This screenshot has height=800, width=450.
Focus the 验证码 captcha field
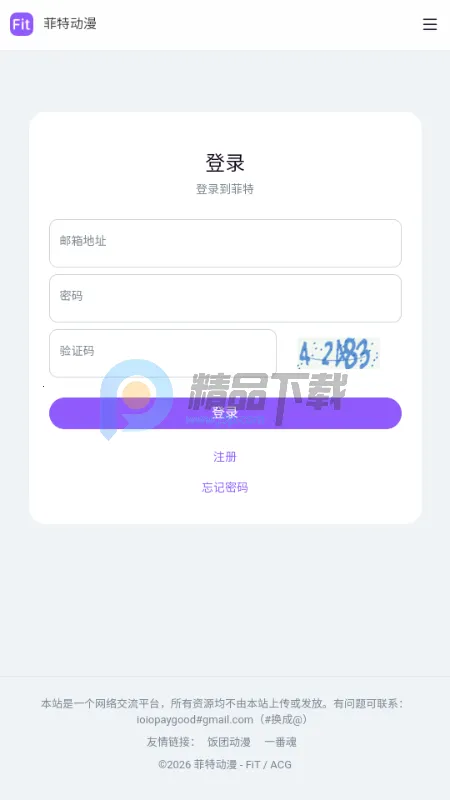point(163,353)
